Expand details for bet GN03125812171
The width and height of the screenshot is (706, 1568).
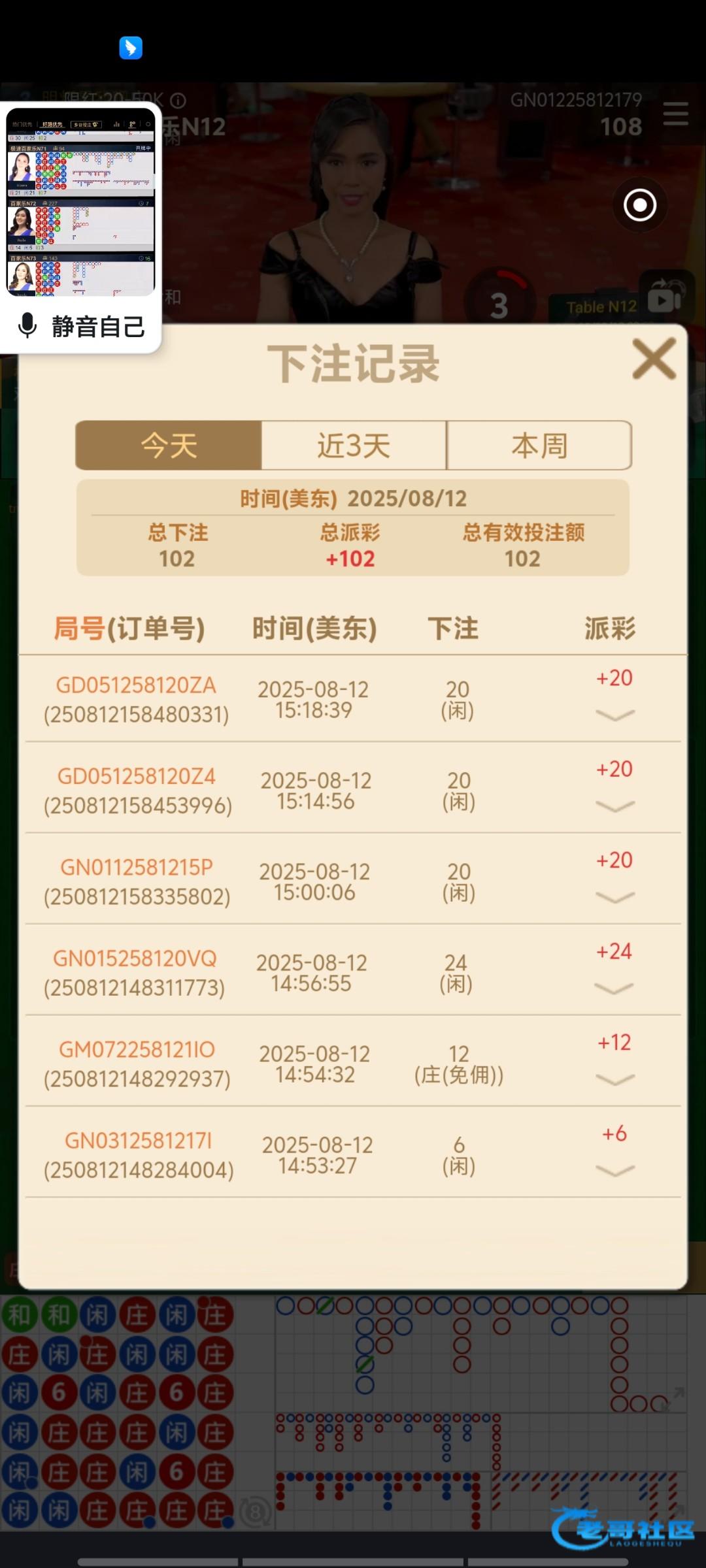click(x=614, y=1170)
